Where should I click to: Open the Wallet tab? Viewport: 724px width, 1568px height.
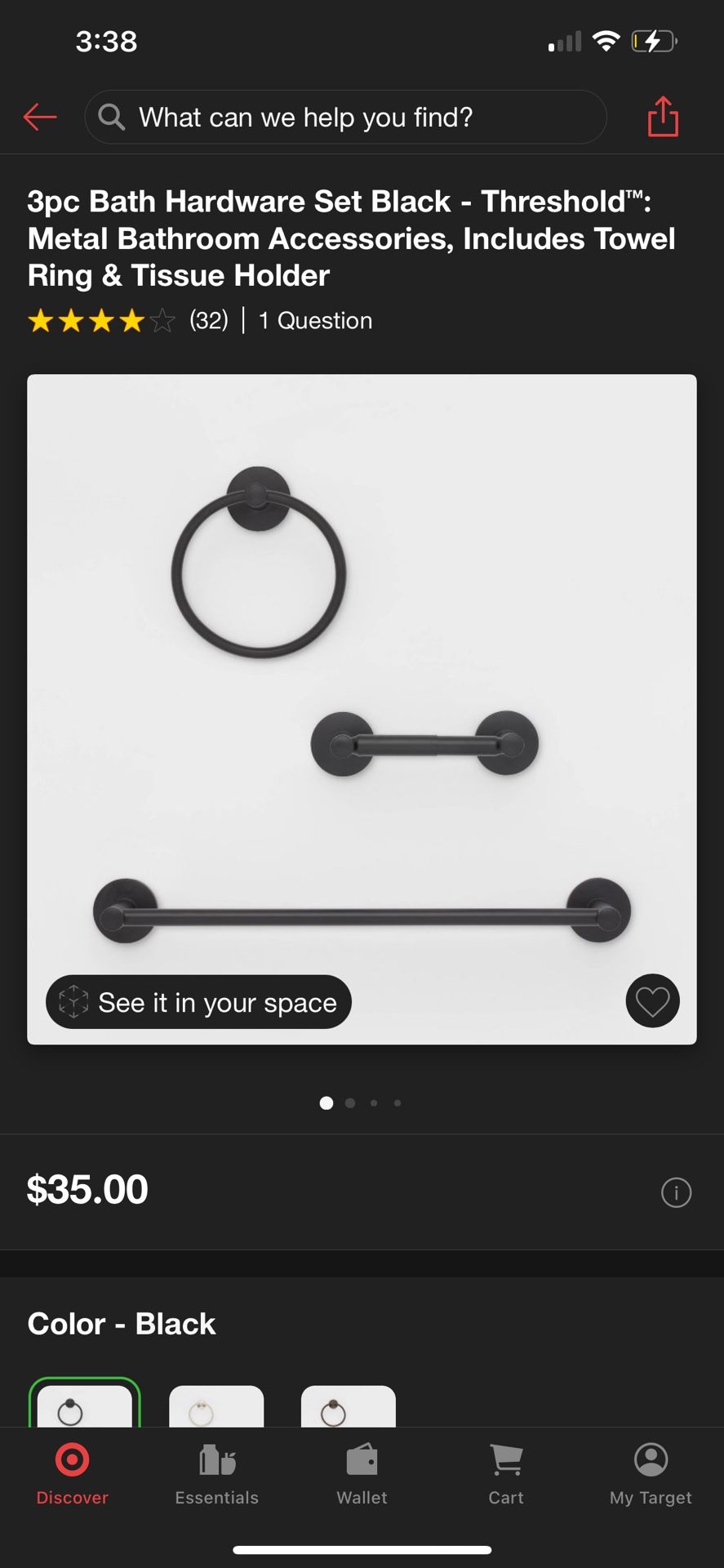pos(362,1474)
